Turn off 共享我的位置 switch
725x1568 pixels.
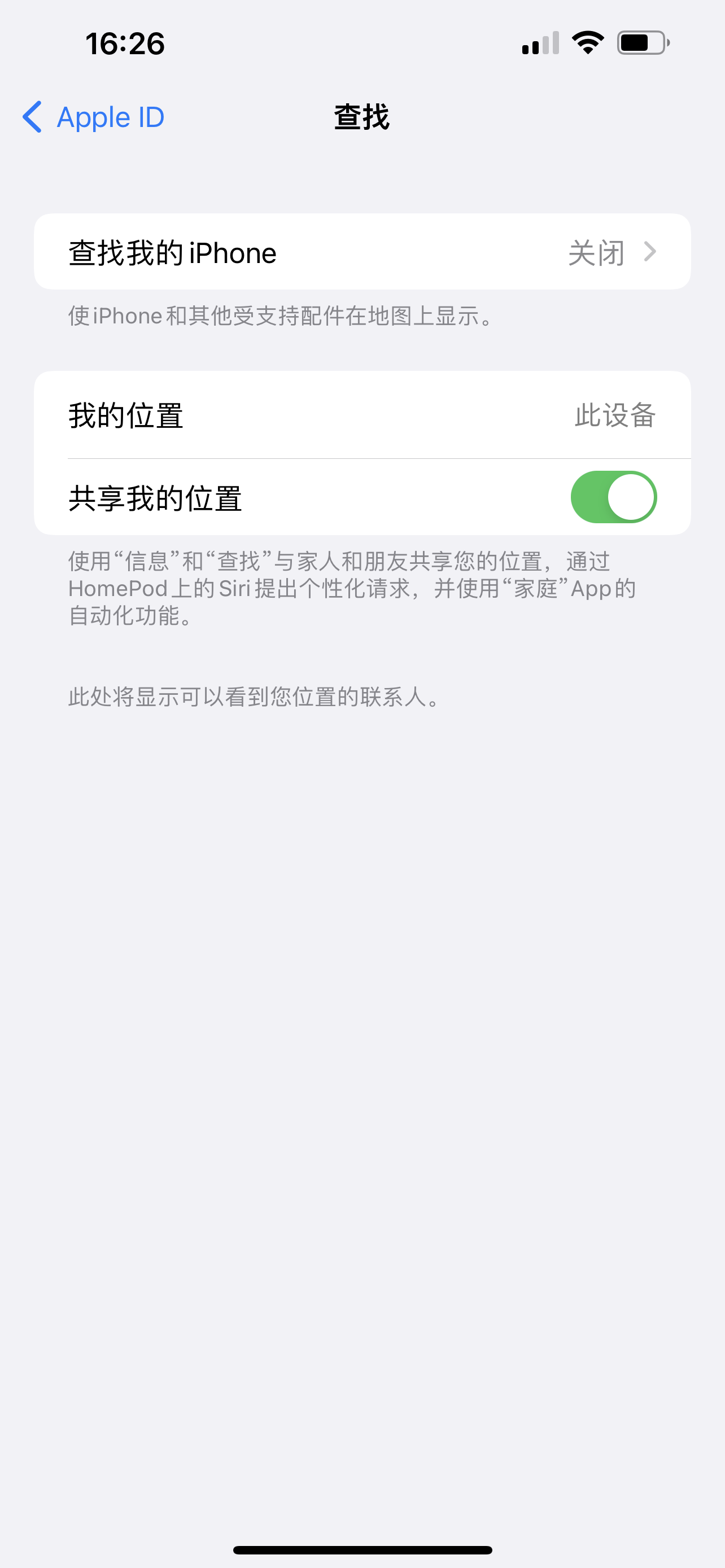pos(613,497)
